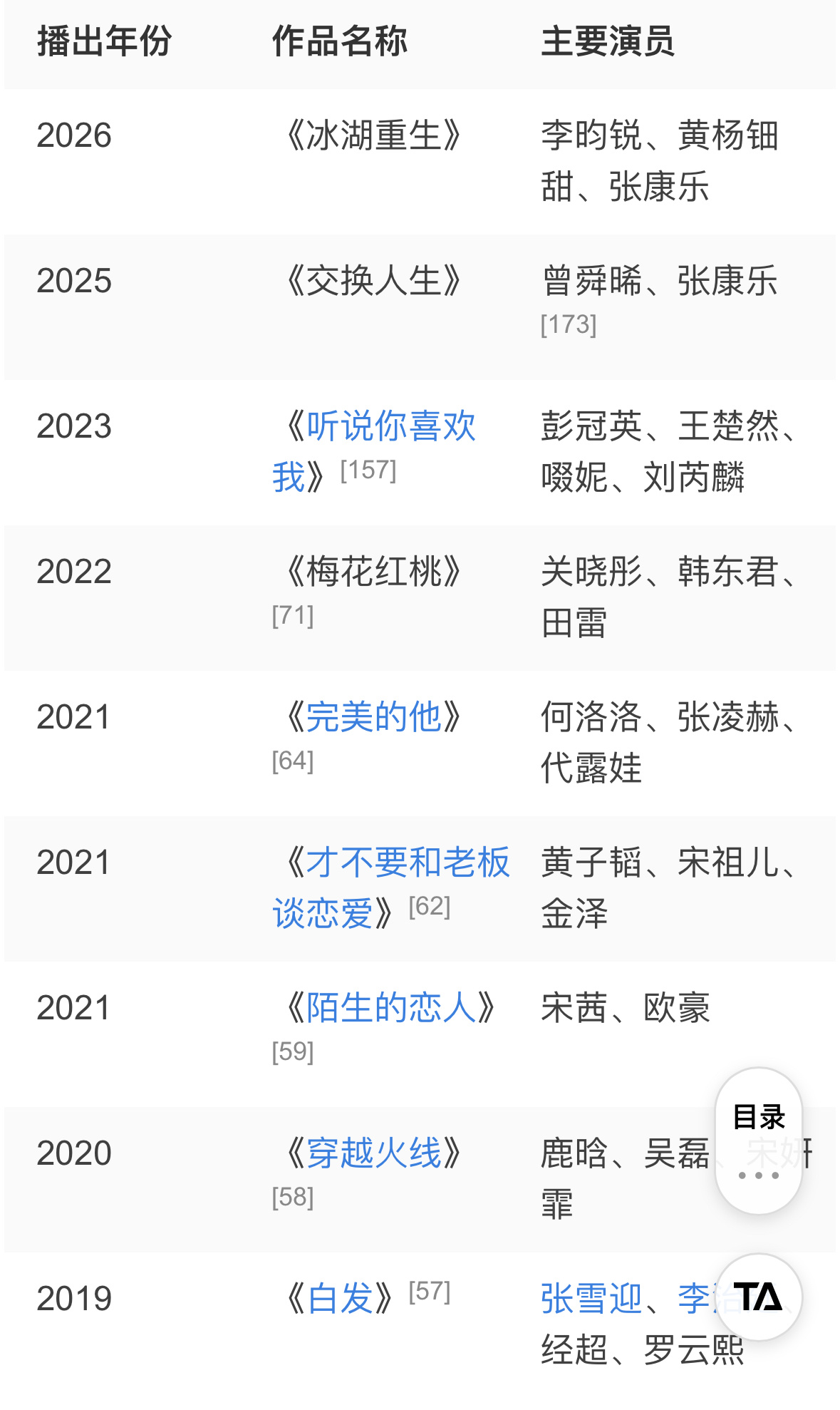Open reference [64] citation

pyautogui.click(x=293, y=761)
